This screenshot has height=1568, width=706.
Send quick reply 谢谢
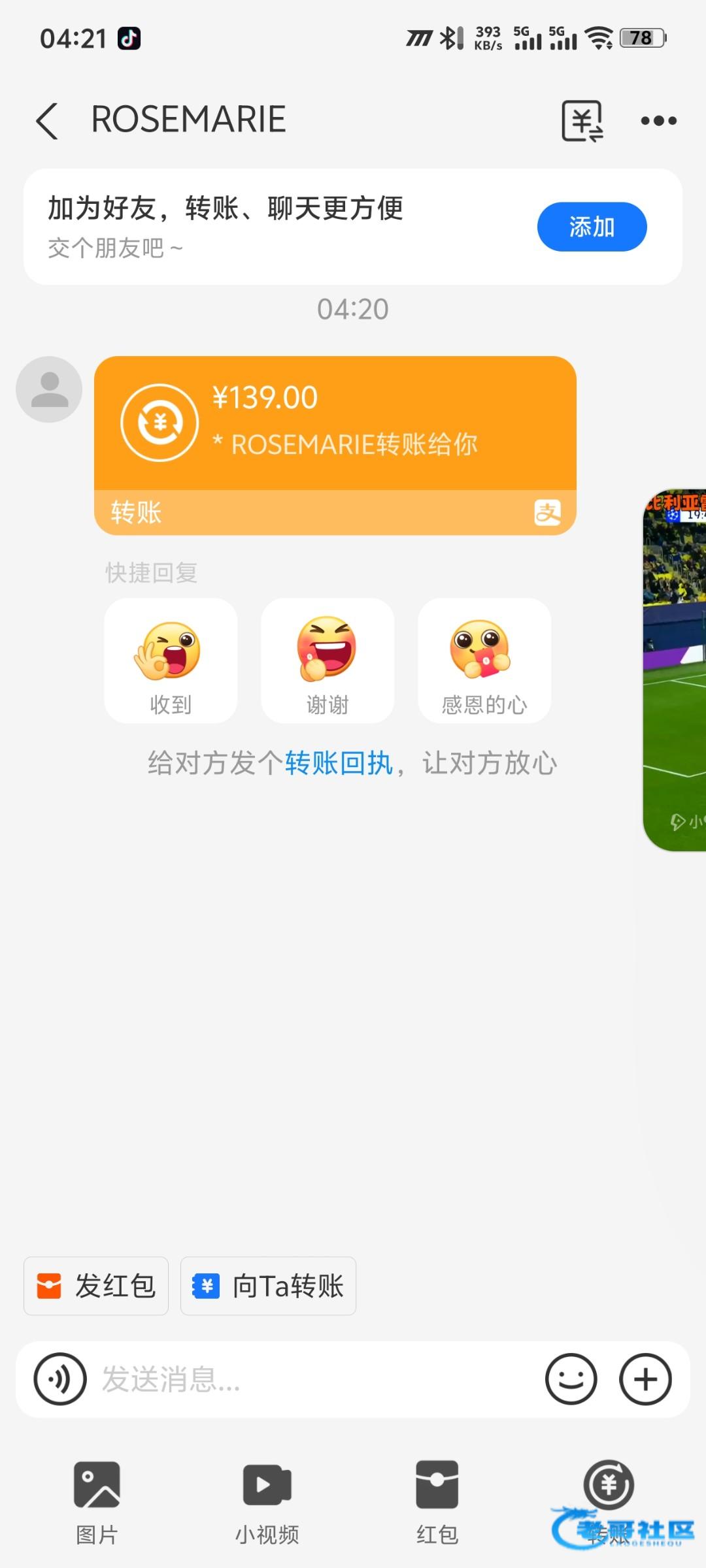point(328,660)
